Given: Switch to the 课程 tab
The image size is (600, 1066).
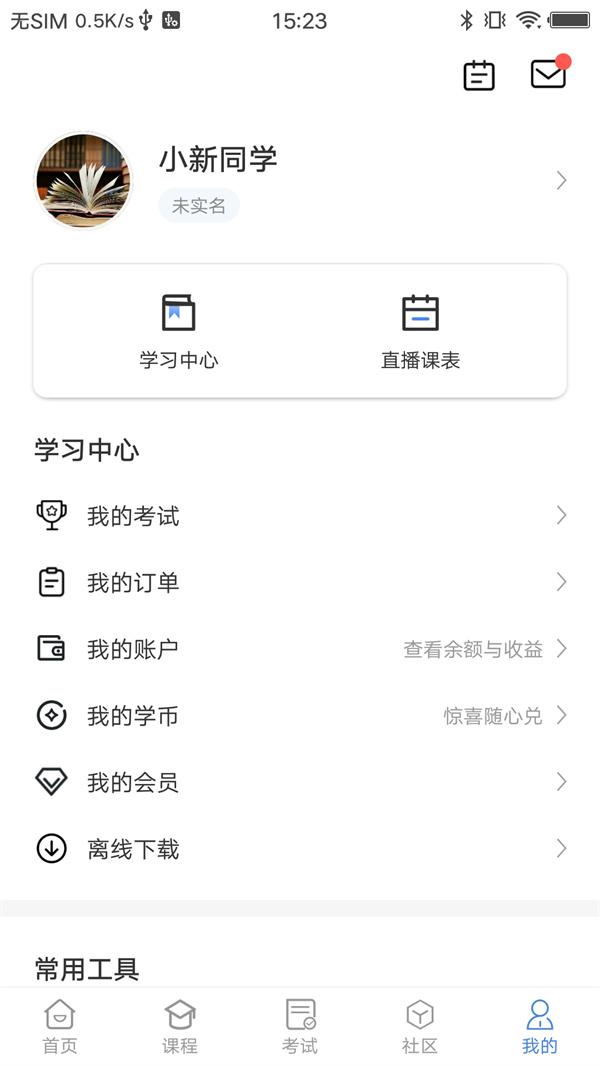Looking at the screenshot, I should tap(180, 1027).
